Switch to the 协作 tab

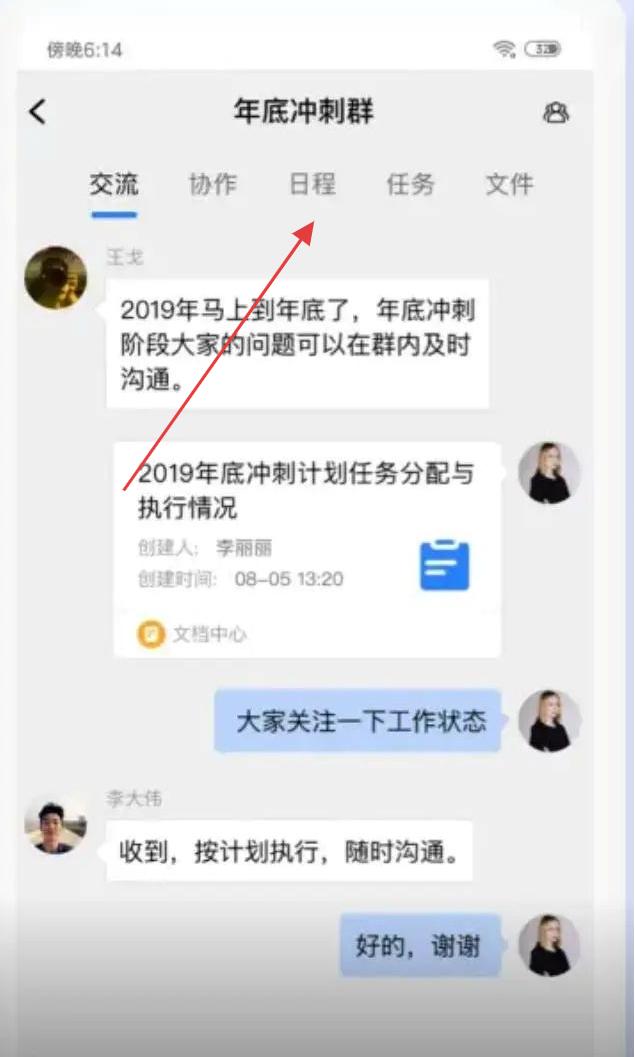click(213, 185)
